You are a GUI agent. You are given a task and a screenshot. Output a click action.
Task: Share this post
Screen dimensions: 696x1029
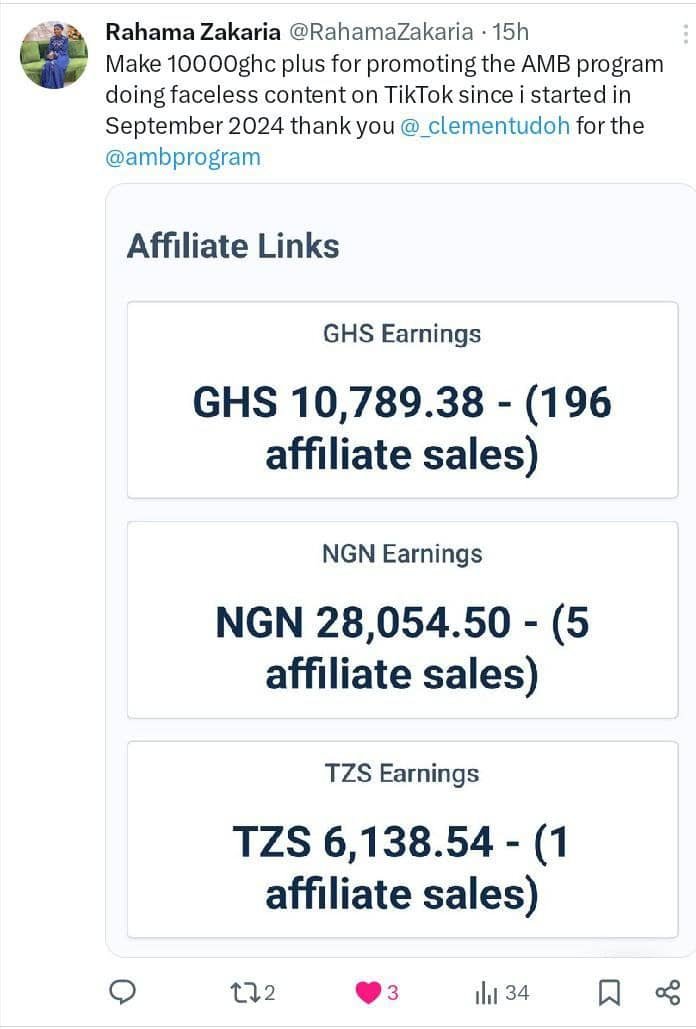tap(667, 992)
